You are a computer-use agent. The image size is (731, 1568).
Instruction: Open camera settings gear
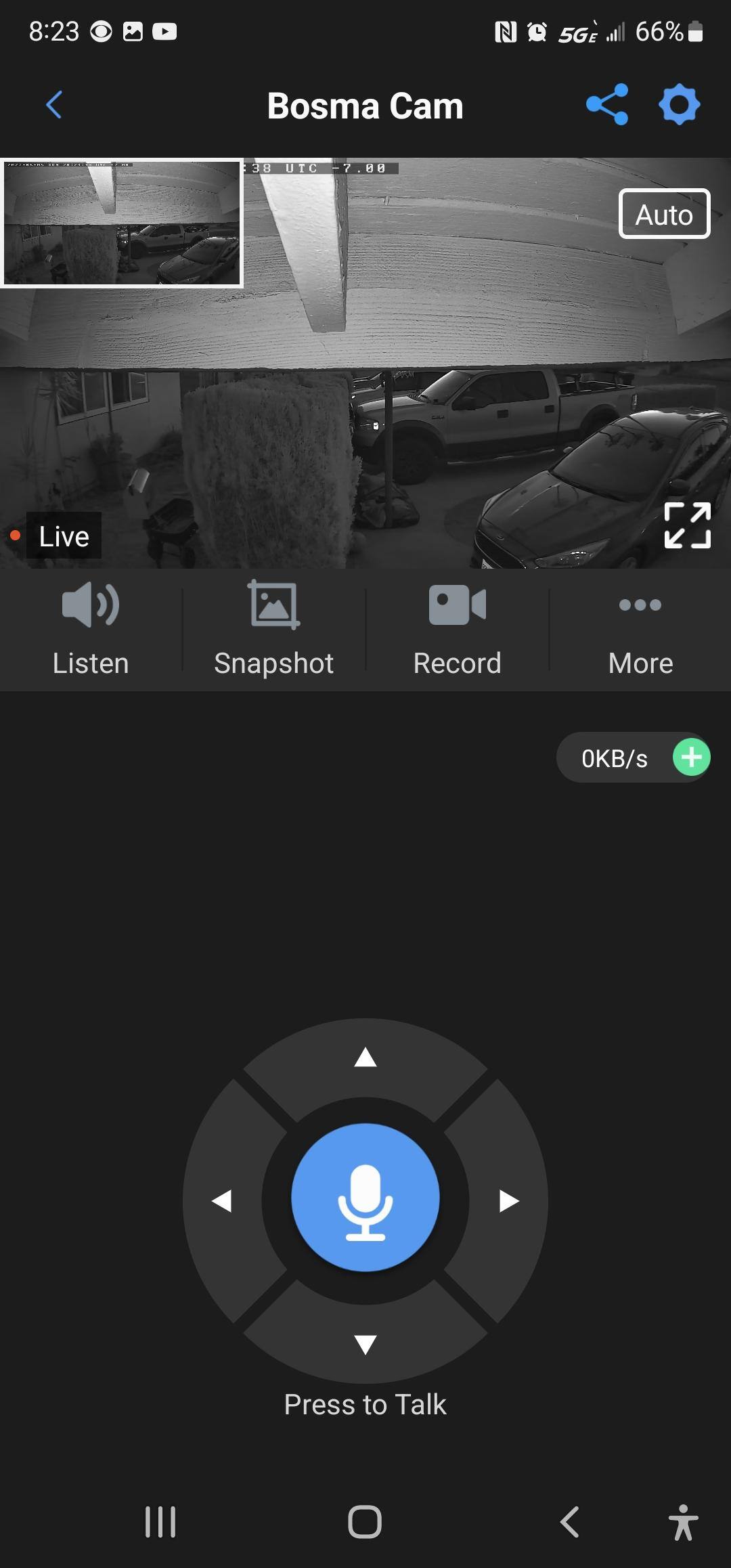(x=679, y=105)
